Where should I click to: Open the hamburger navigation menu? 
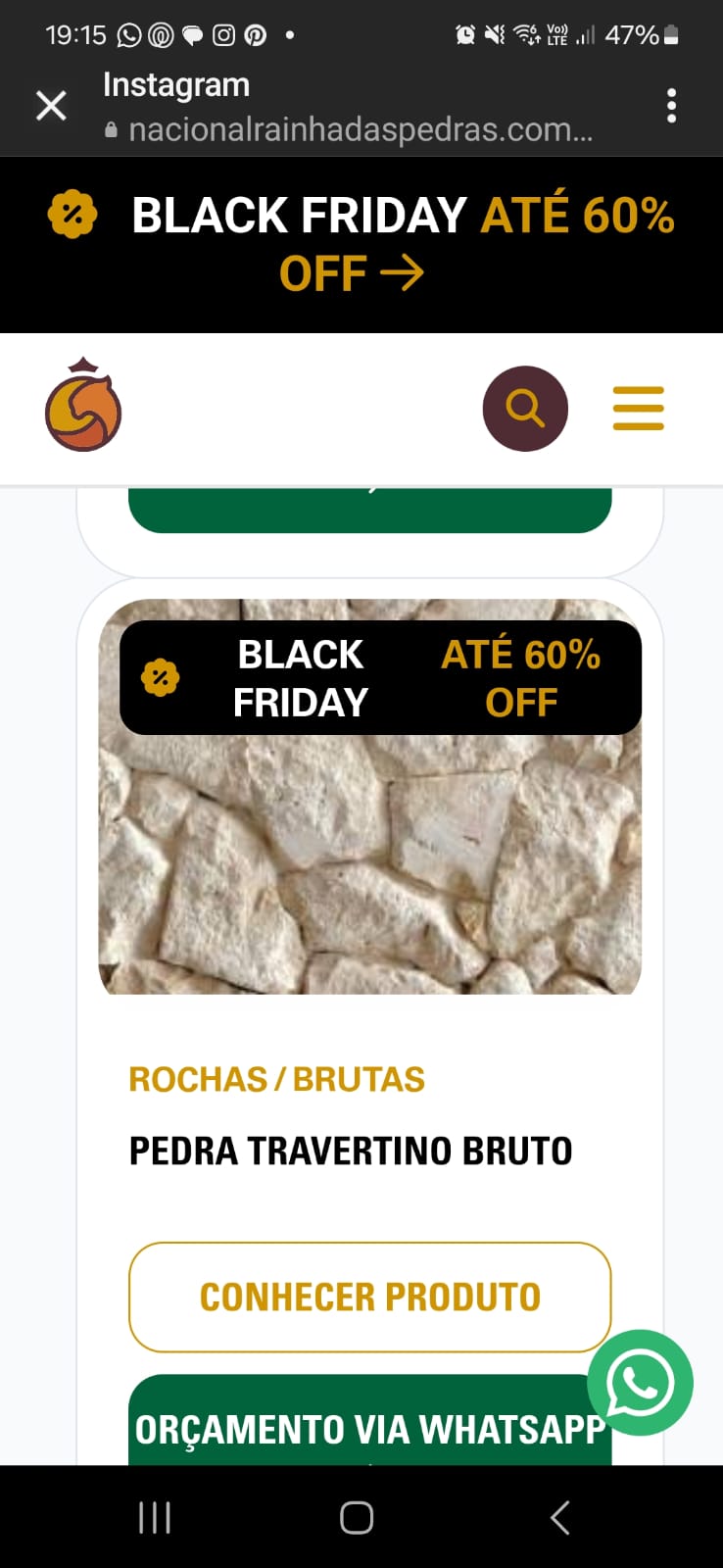pos(638,409)
